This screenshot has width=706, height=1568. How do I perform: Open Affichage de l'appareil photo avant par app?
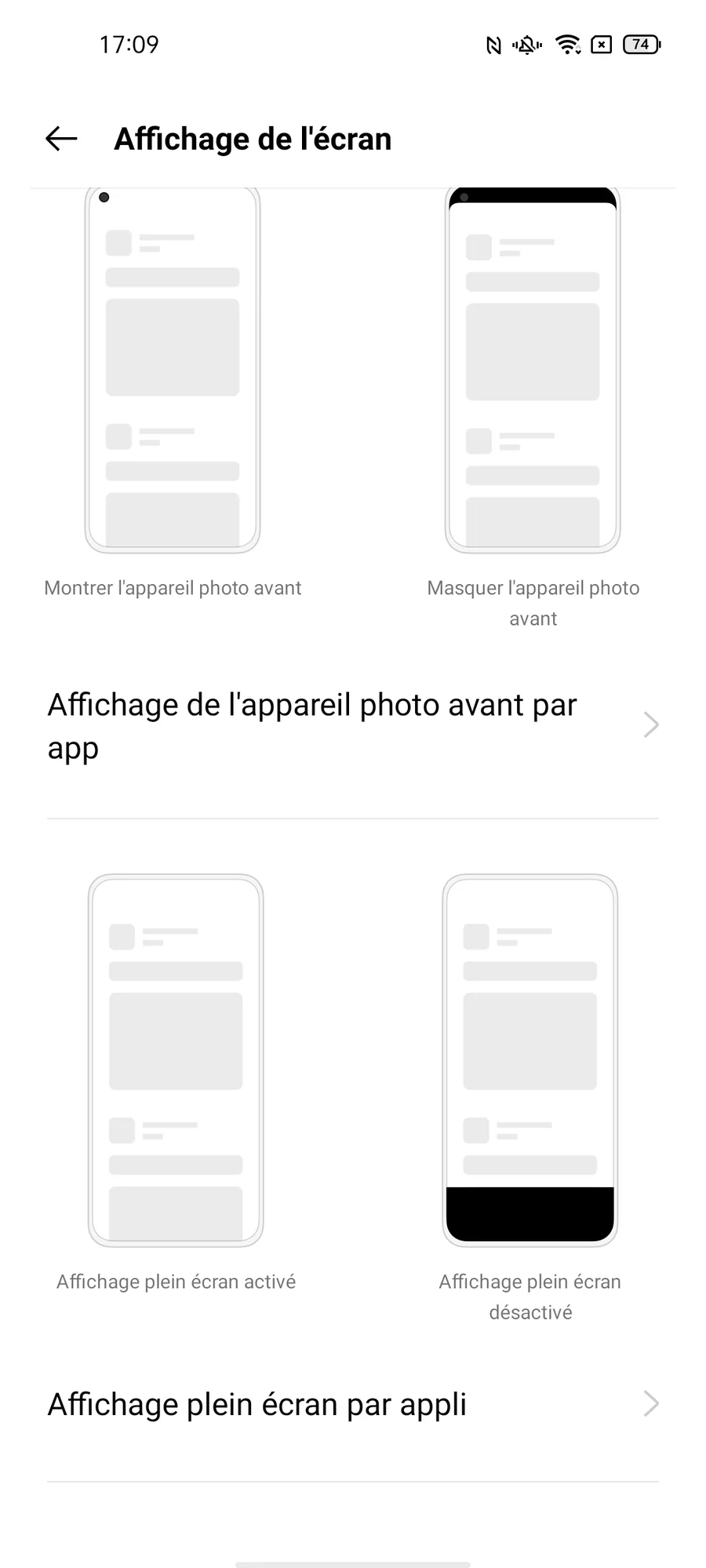pos(352,726)
